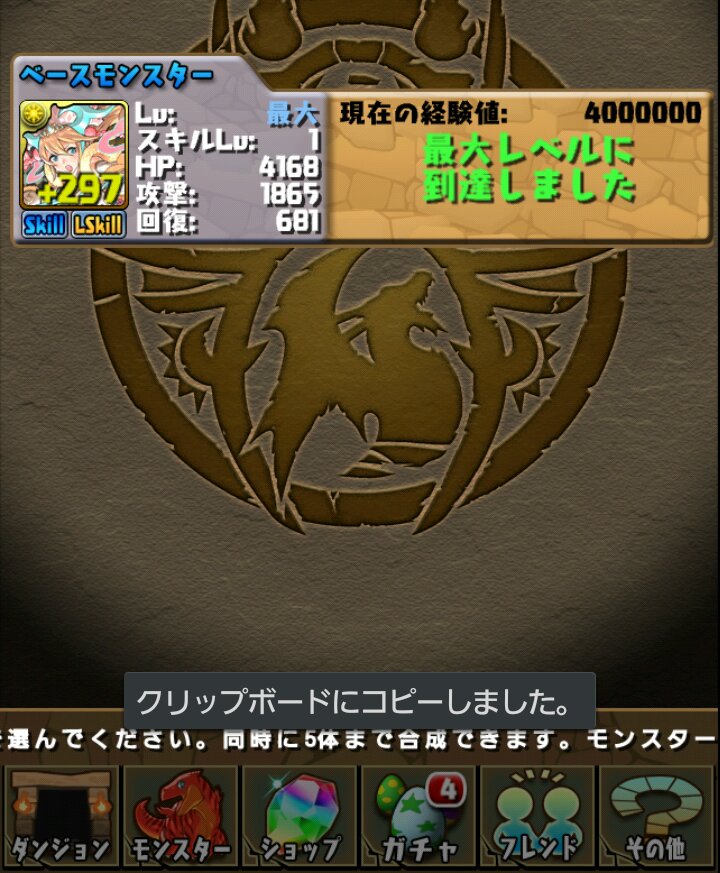
Task: Switch to the フレンド (Friend) tab
Action: (x=539, y=817)
